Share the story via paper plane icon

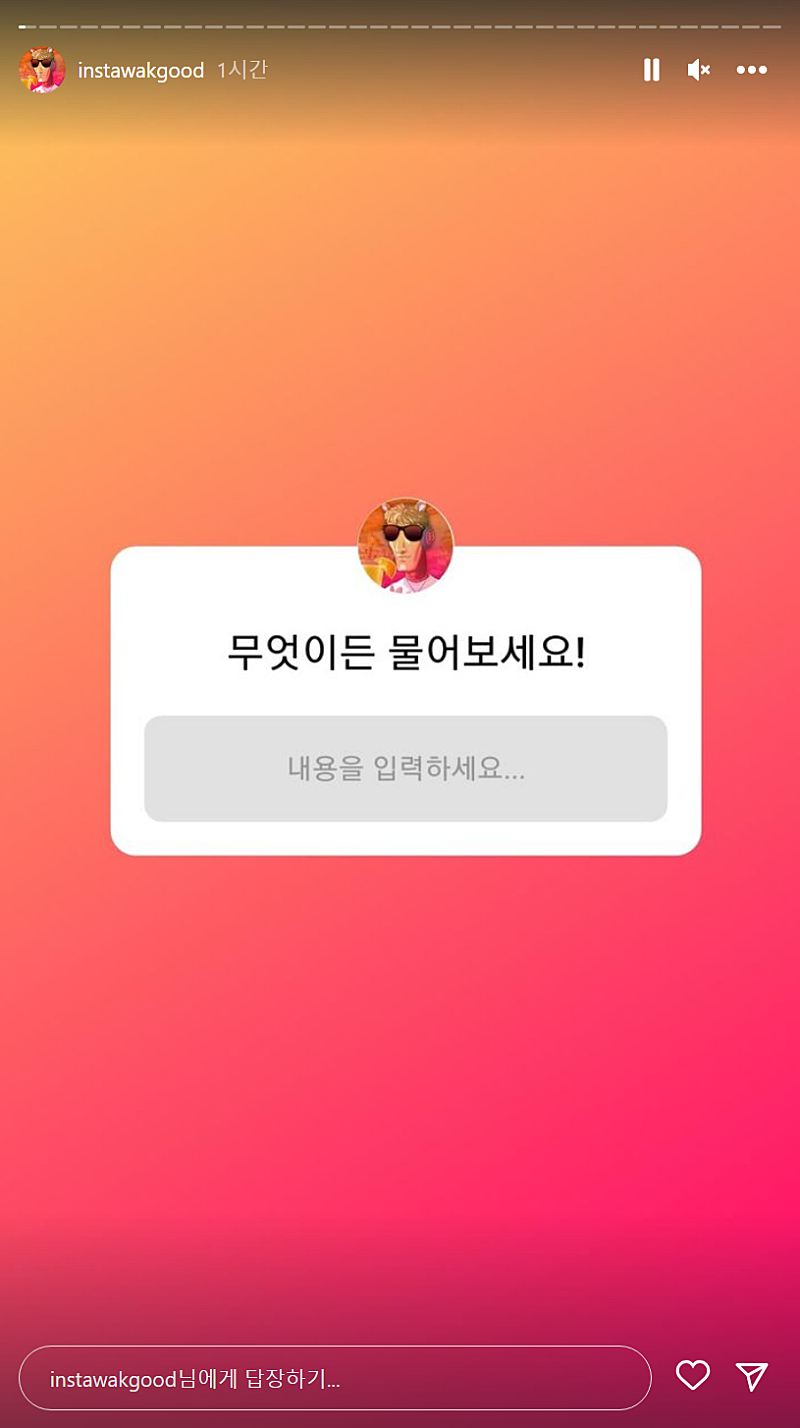click(752, 1376)
